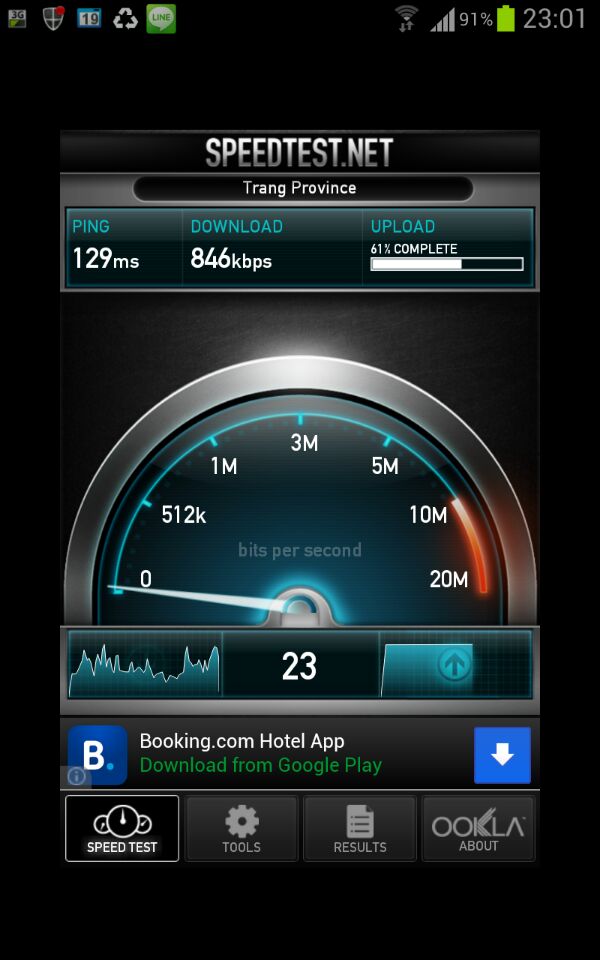Screen dimensions: 600x960
Task: Open the Tools tab
Action: 241,828
